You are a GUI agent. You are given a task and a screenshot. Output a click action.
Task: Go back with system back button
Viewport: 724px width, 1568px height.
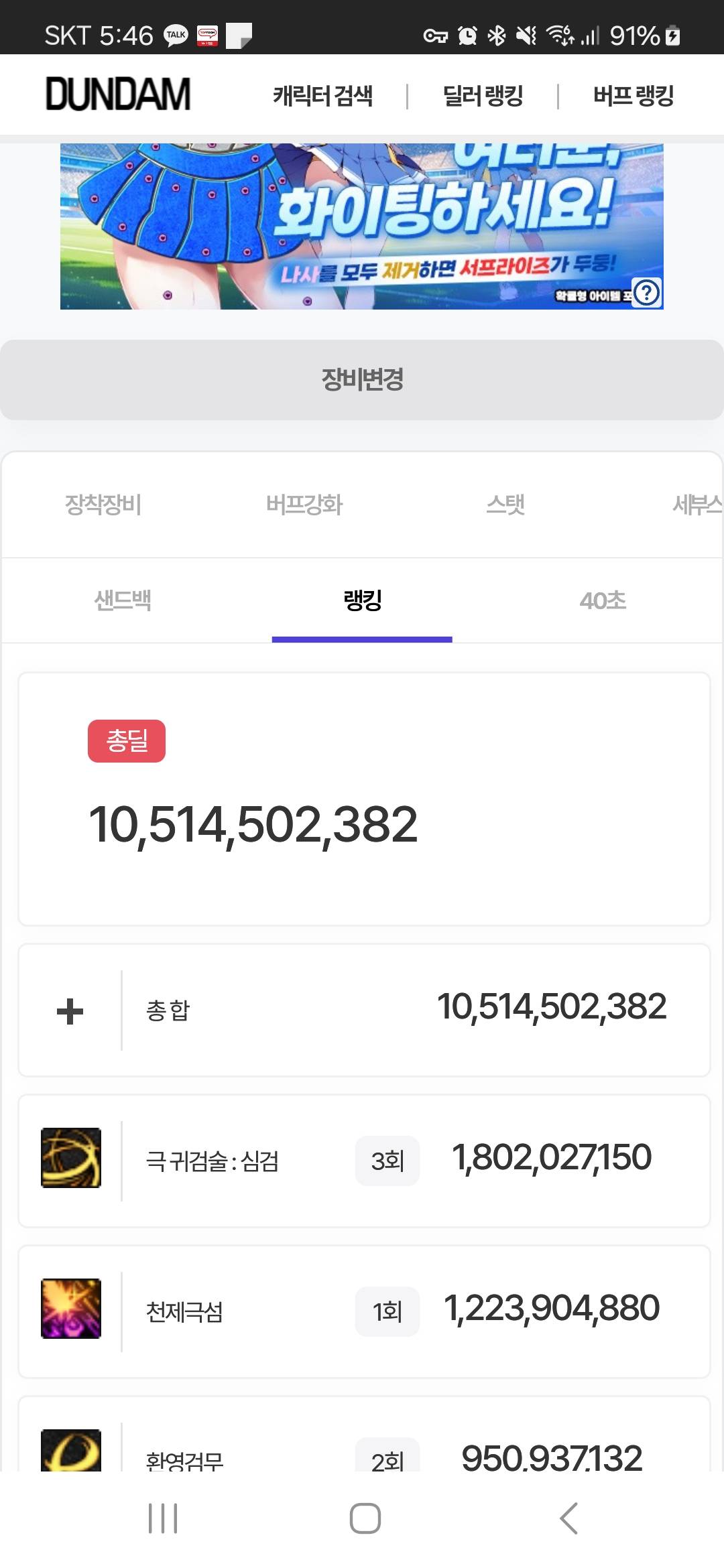[568, 1518]
